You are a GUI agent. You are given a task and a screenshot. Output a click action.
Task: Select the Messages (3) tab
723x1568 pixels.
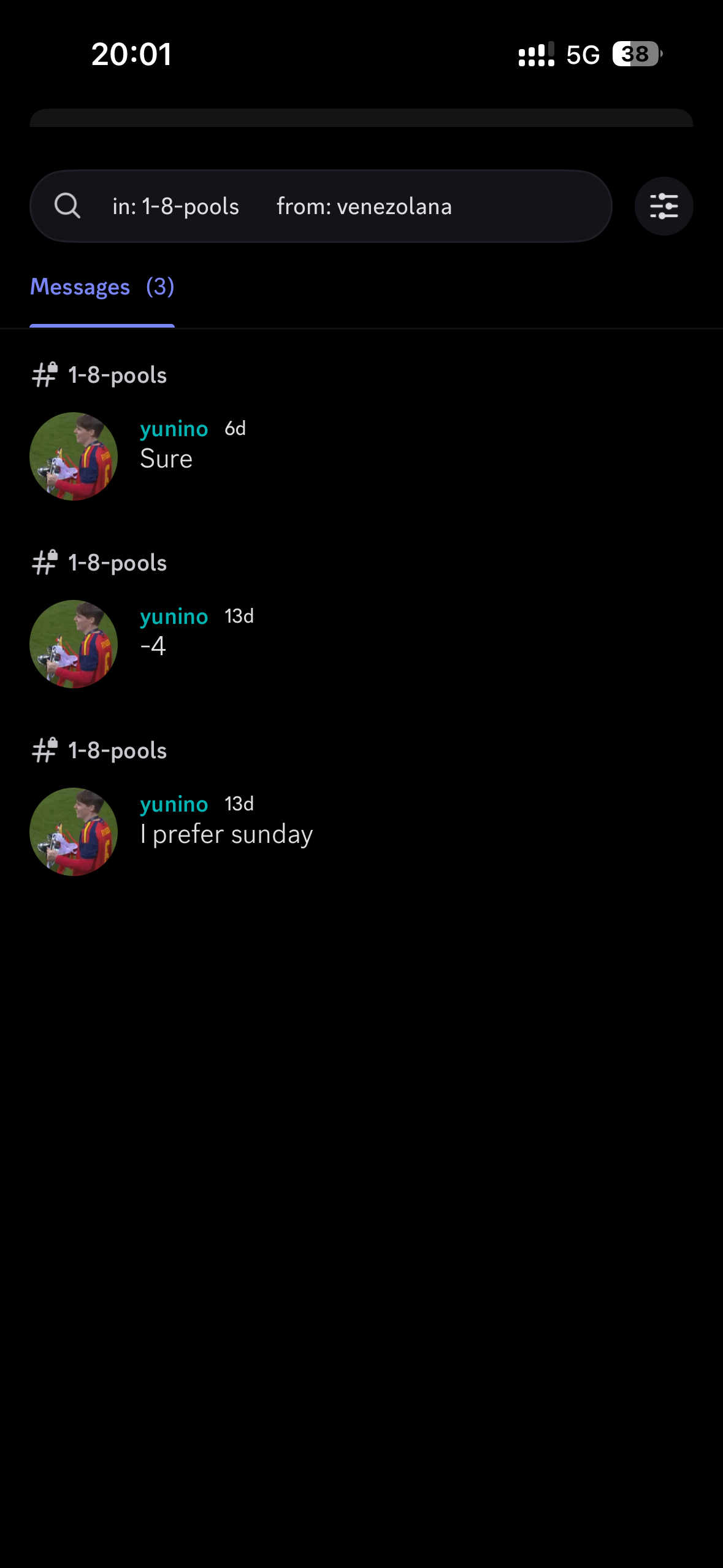[102, 287]
